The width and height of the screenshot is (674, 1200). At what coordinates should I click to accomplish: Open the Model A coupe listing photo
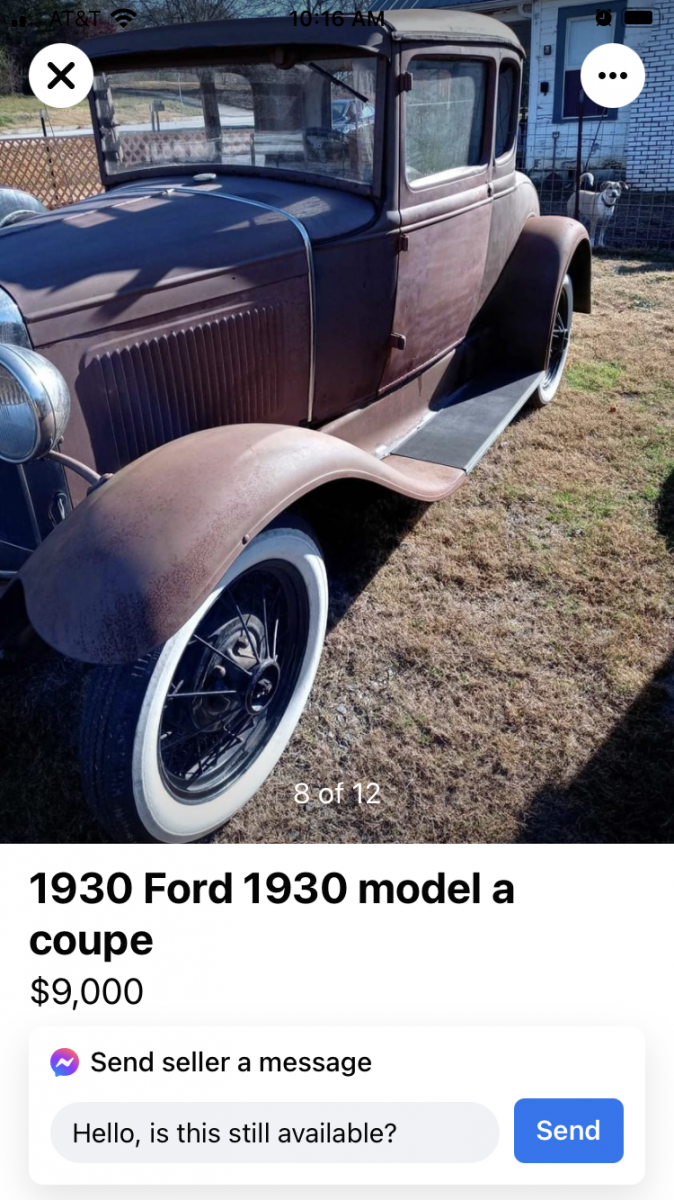point(337,422)
